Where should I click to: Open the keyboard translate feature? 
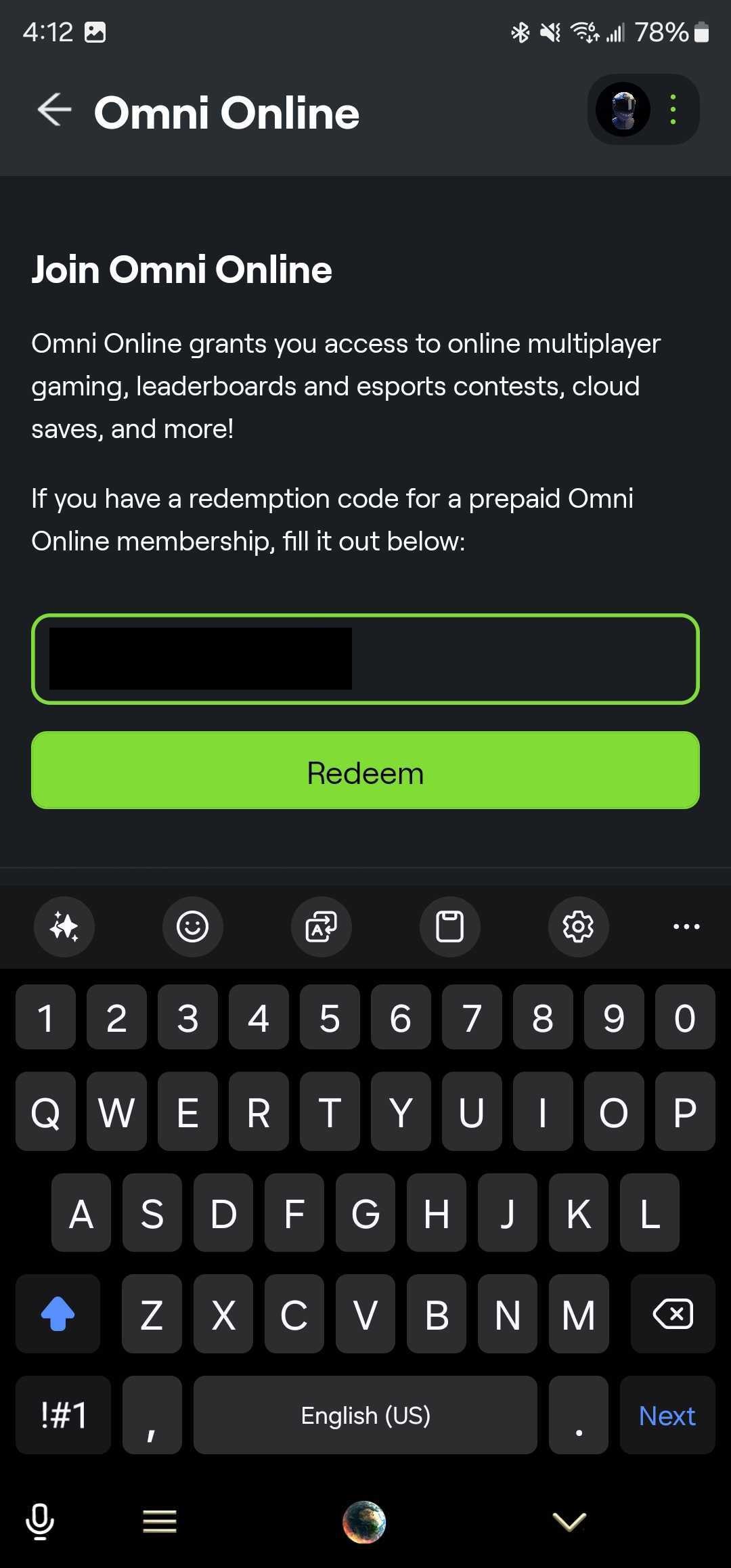(x=321, y=927)
